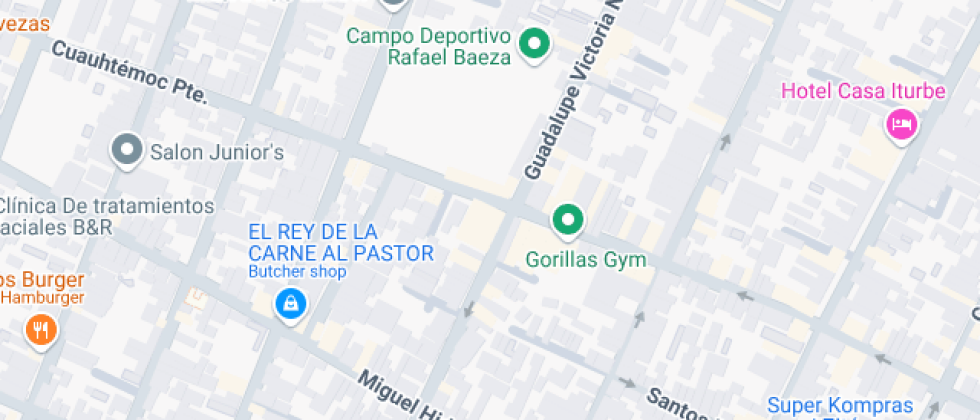Tap the Gorillas Gym map marker
The width and height of the screenshot is (980, 420).
click(x=568, y=220)
